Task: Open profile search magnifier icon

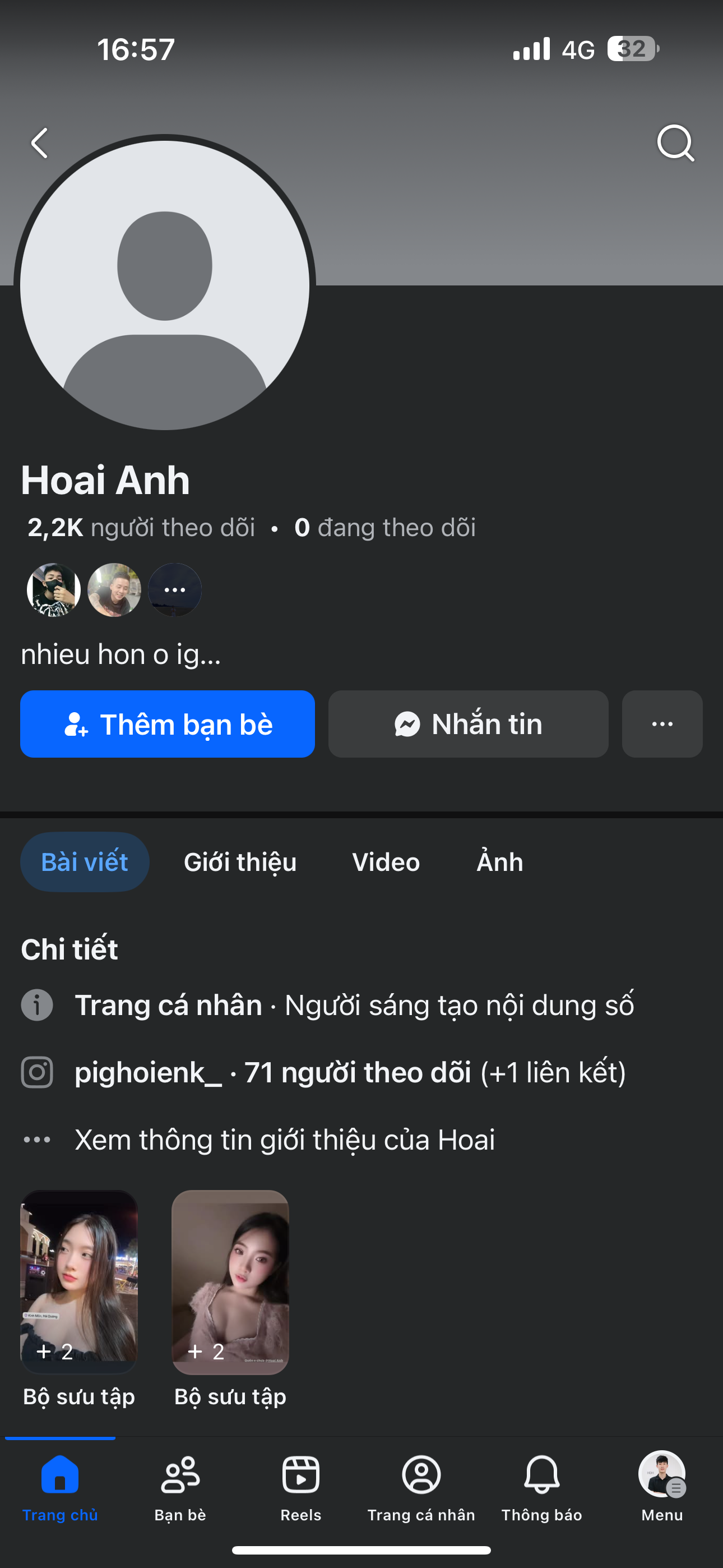Action: coord(675,143)
